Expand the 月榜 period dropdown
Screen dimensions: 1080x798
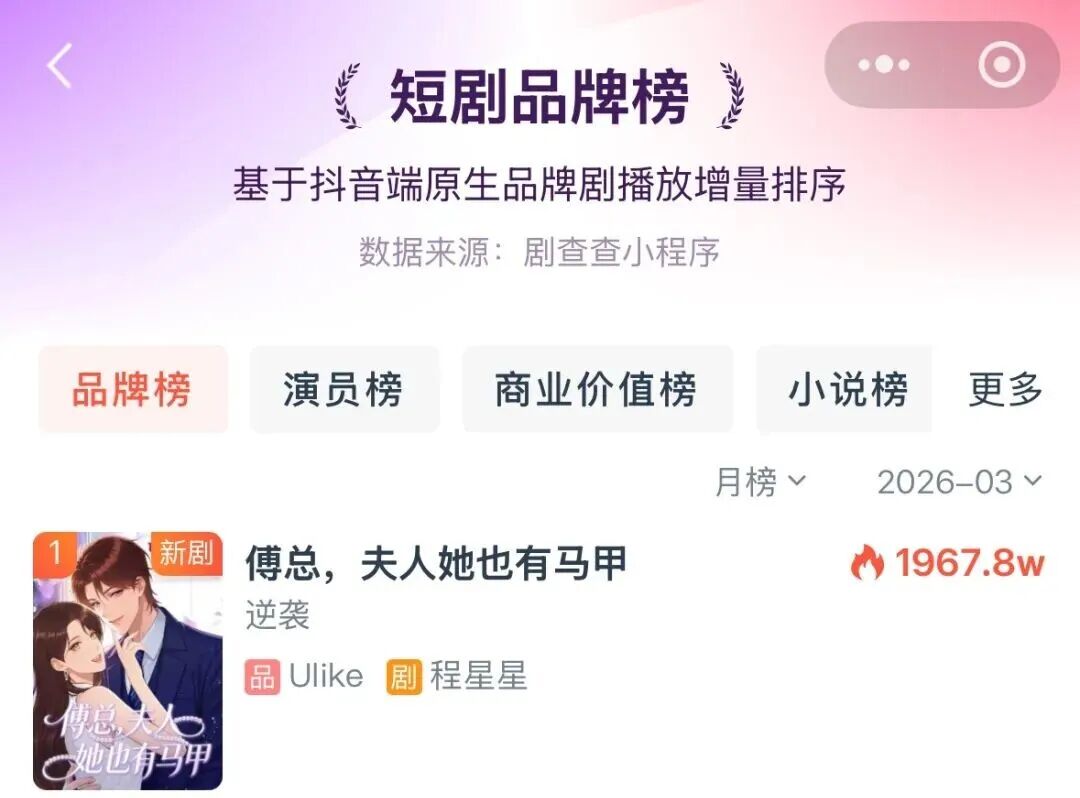click(760, 483)
